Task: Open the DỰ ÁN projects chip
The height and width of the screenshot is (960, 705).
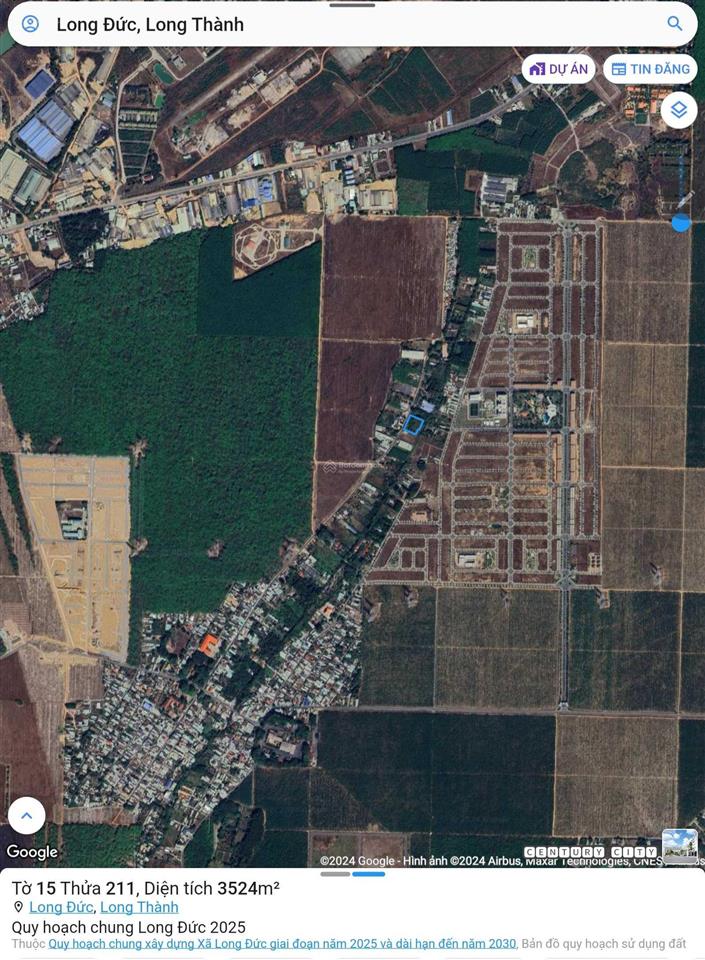Action: [558, 69]
